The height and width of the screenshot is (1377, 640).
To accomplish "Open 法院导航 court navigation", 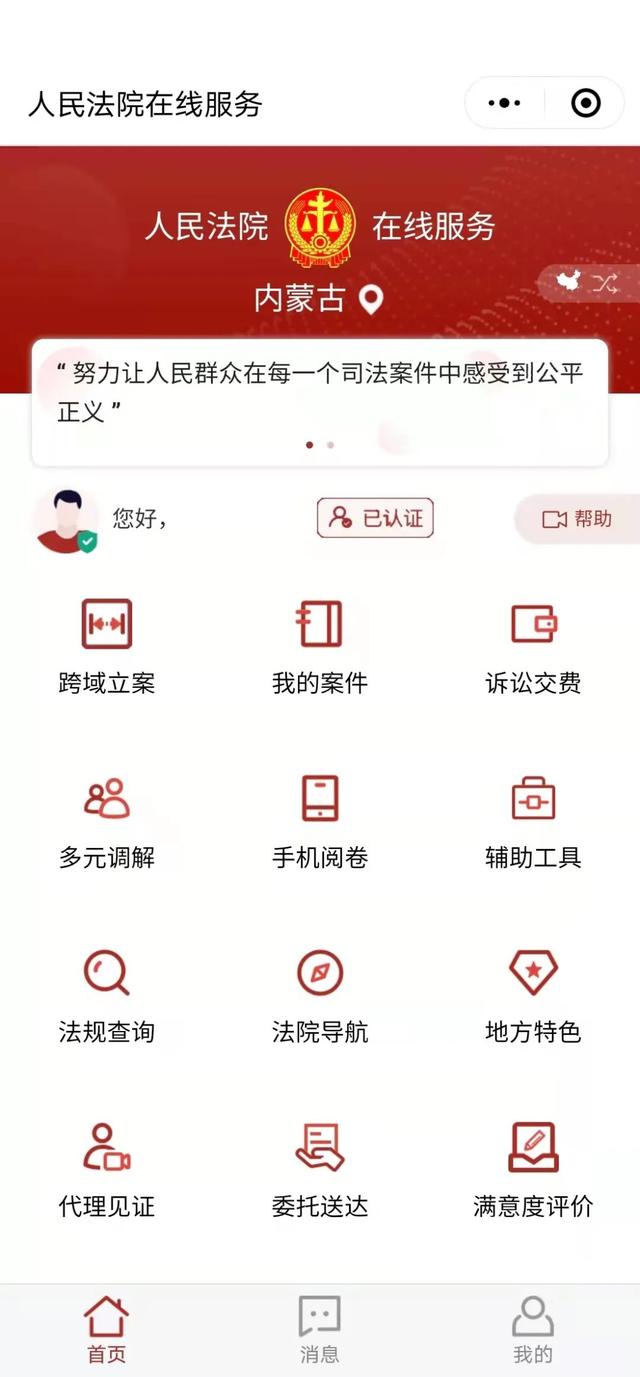I will point(320,993).
